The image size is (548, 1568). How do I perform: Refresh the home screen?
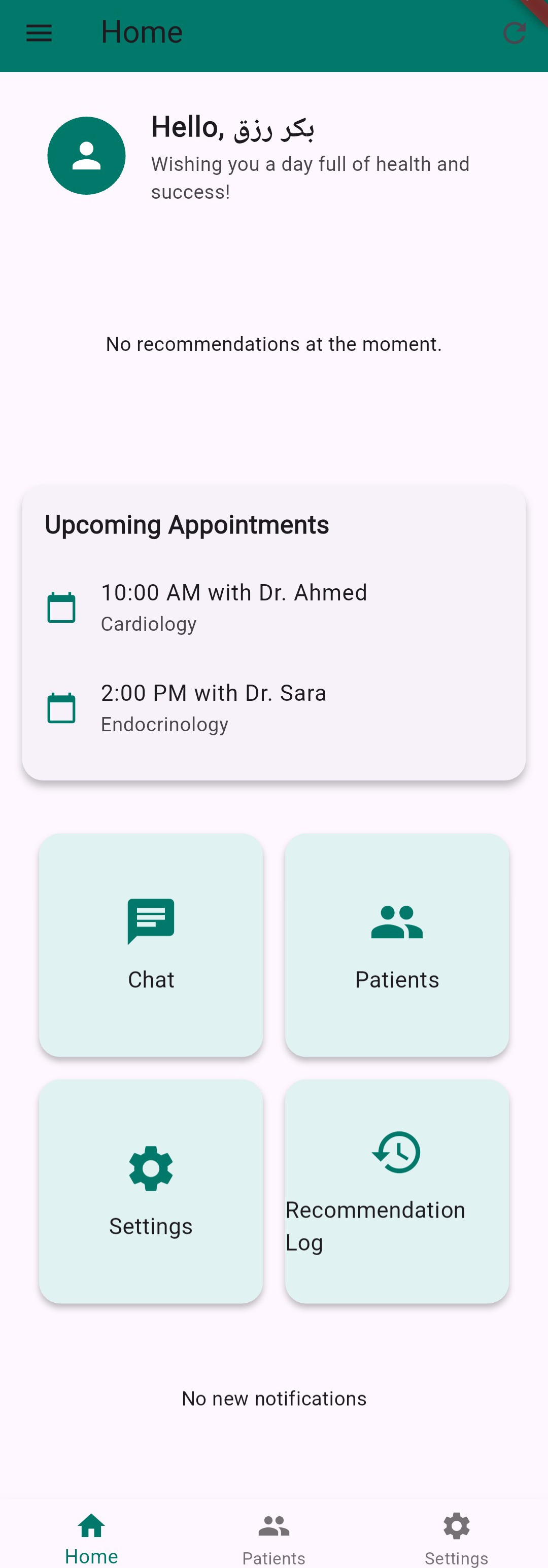point(514,33)
